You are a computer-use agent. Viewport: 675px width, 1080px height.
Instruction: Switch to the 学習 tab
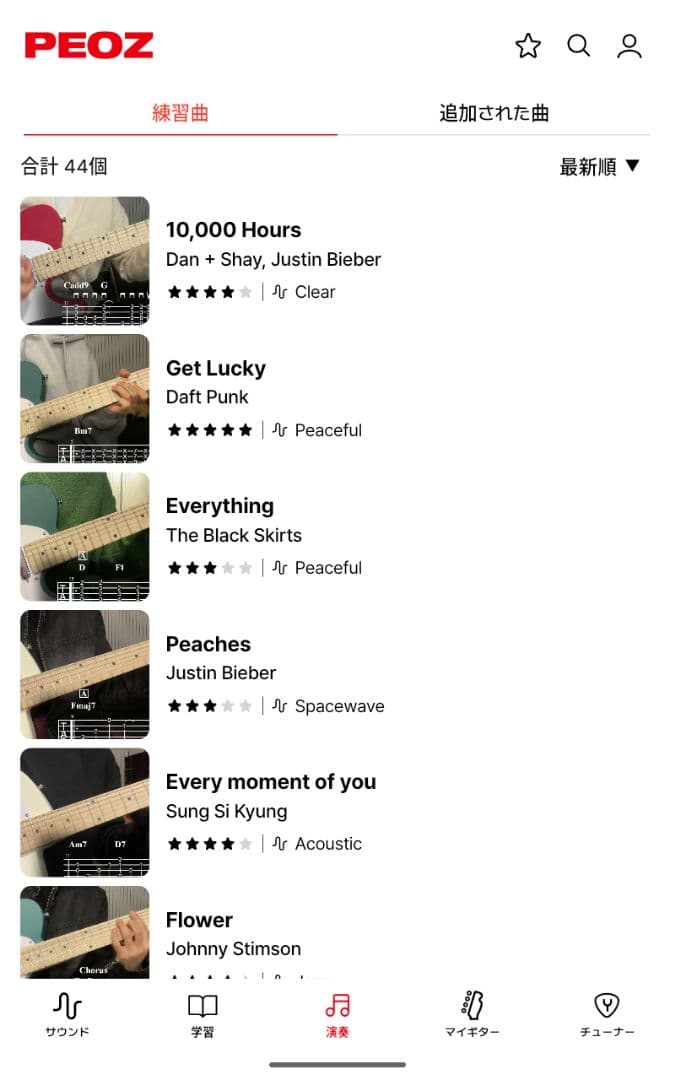[x=202, y=1014]
